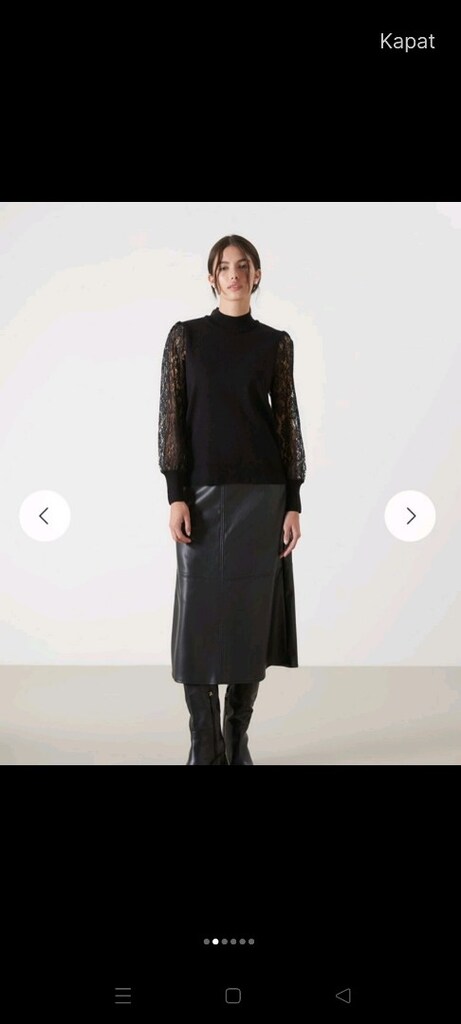Go to the previous product photo

[x=44, y=516]
